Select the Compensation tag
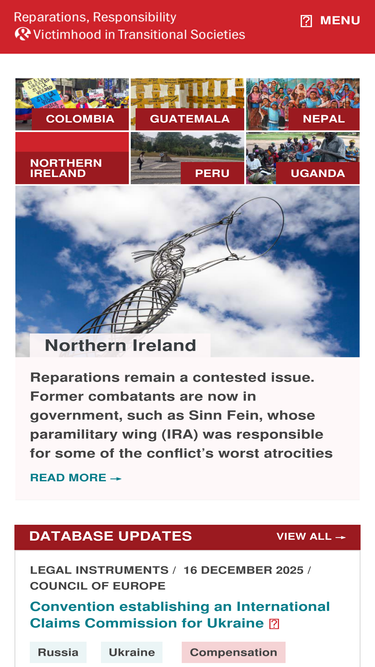 coord(233,653)
